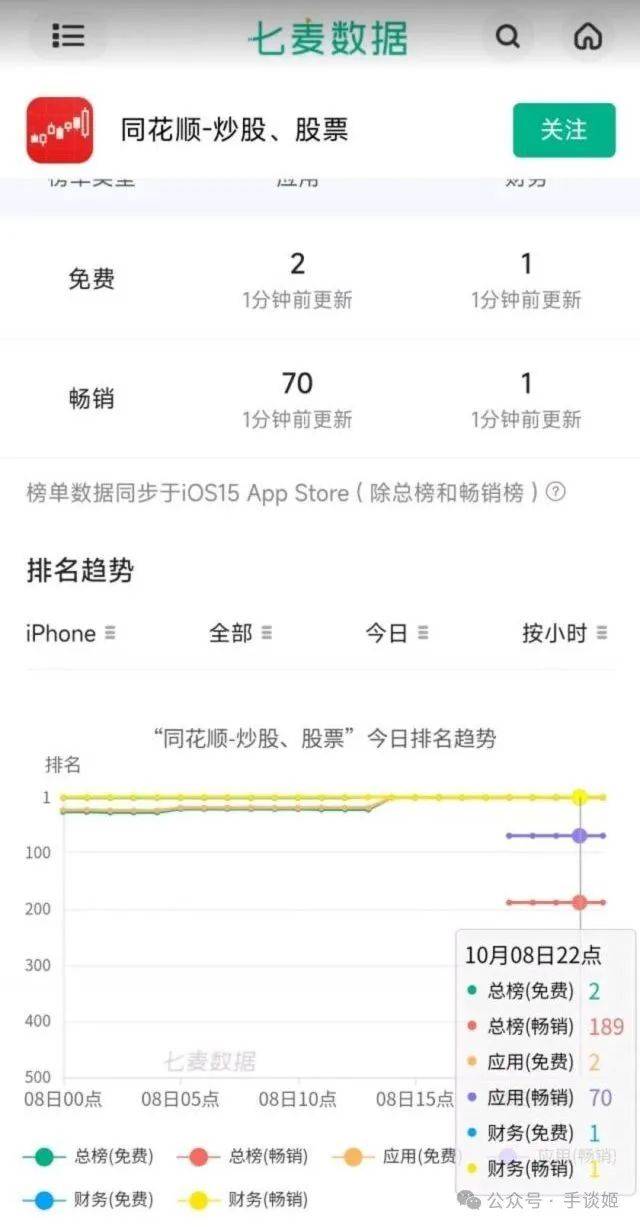The height and width of the screenshot is (1227, 640).
Task: Toggle the 总榜(免费) legend series
Action: point(88,1157)
